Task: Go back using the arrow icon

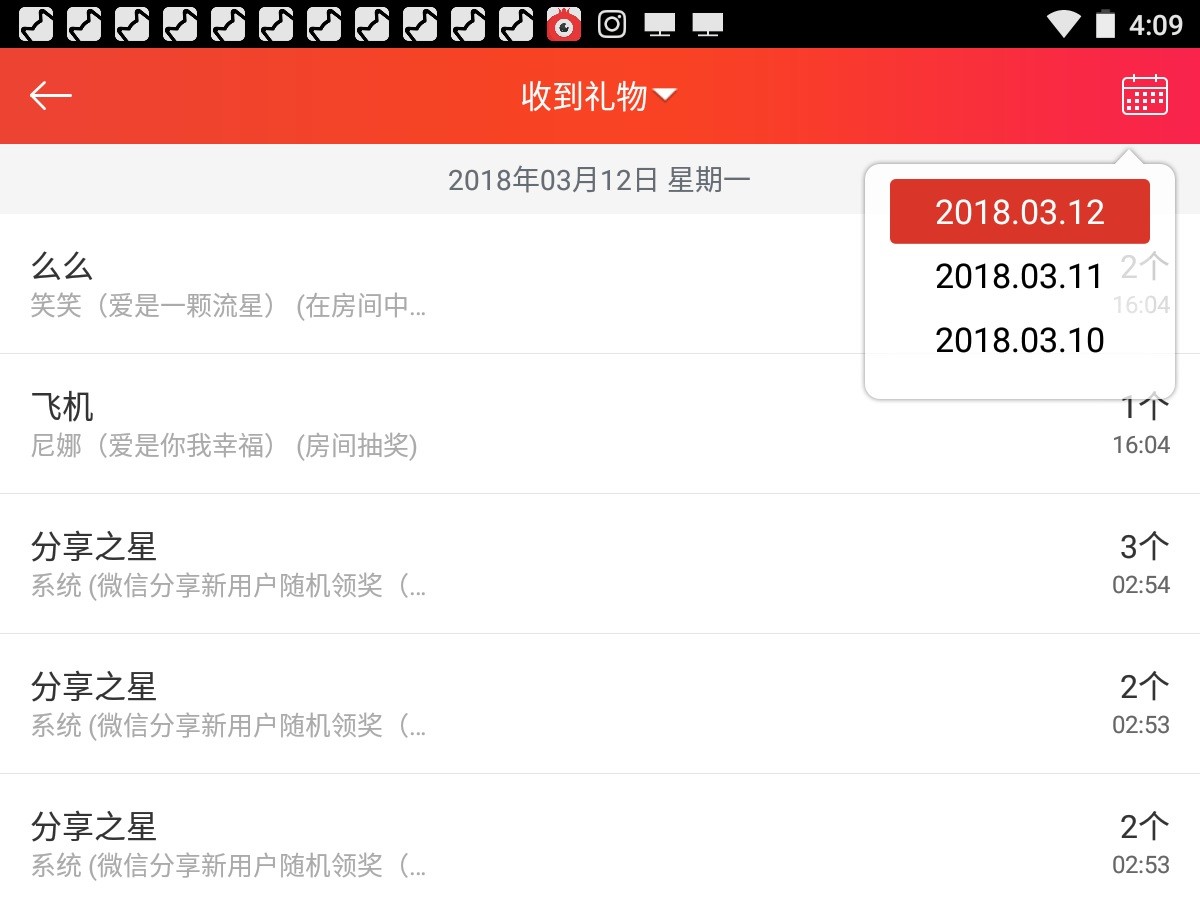Action: click(x=51, y=96)
